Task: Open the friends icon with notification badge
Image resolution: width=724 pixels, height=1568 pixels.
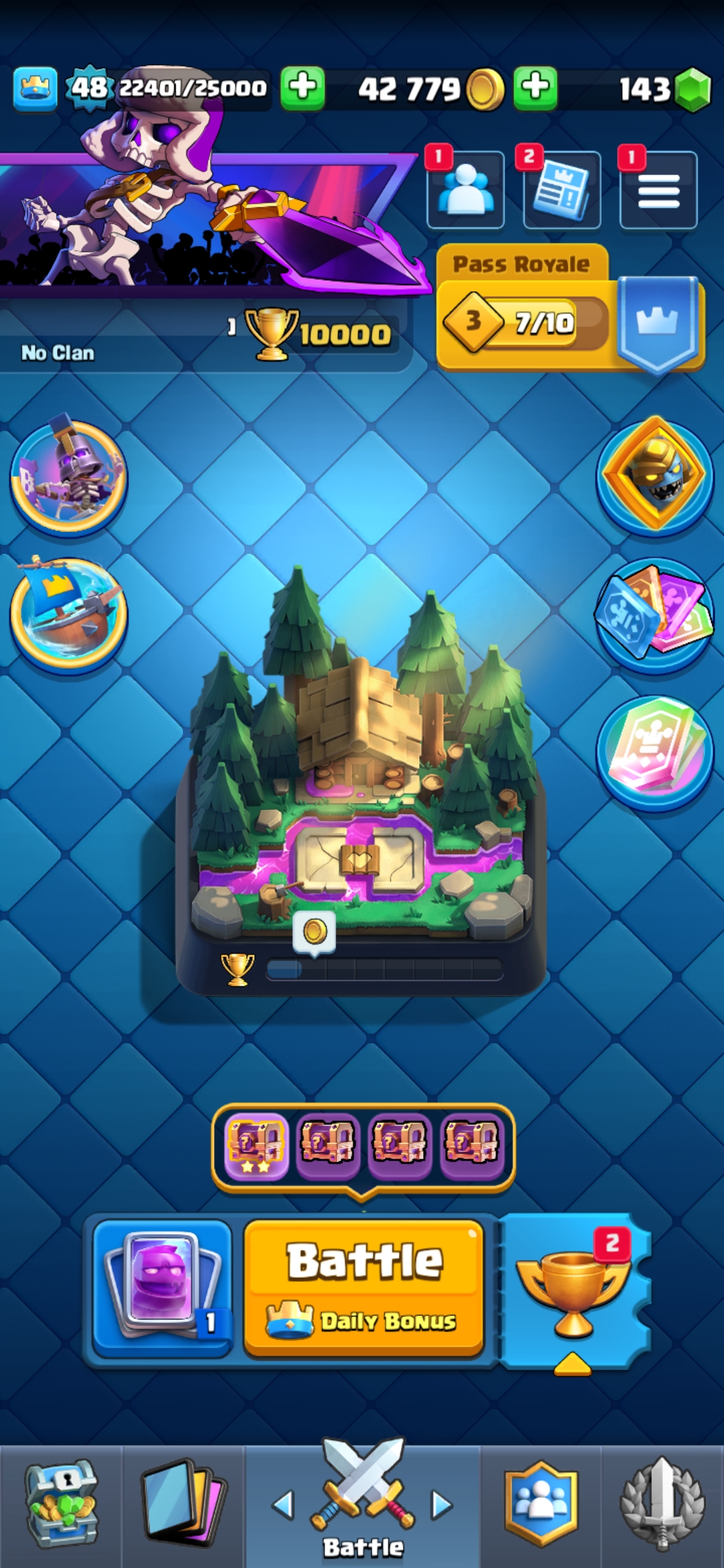Action: click(x=465, y=190)
